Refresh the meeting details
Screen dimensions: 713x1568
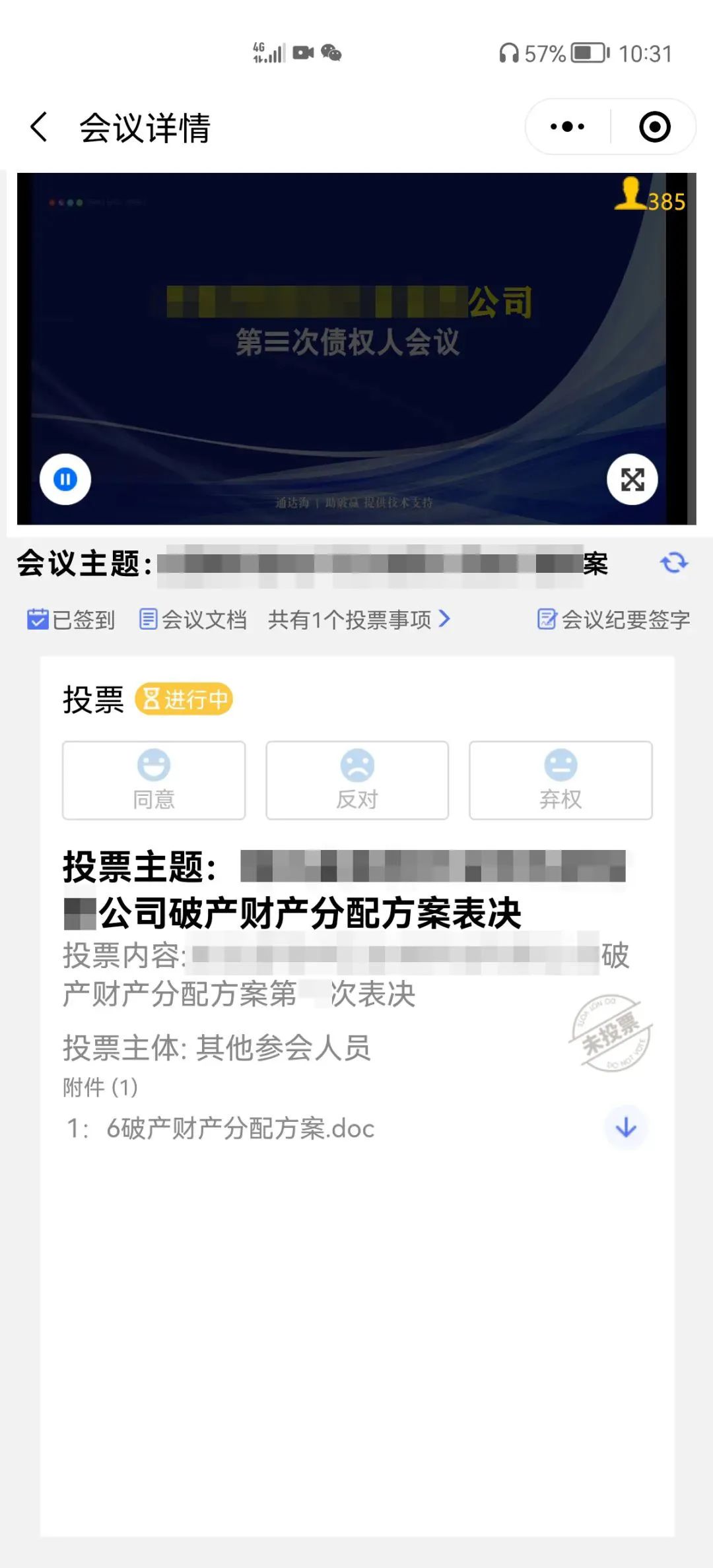[x=673, y=563]
